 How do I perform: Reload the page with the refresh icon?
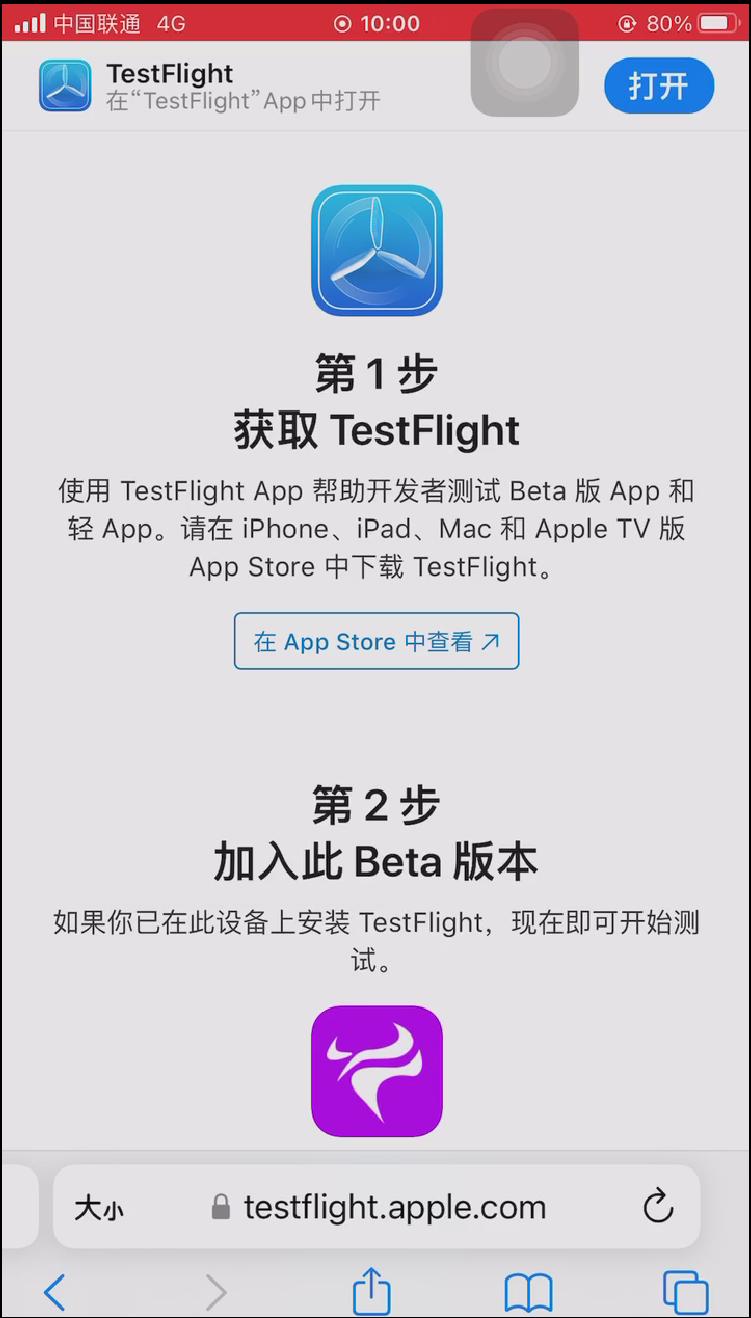click(x=658, y=1206)
